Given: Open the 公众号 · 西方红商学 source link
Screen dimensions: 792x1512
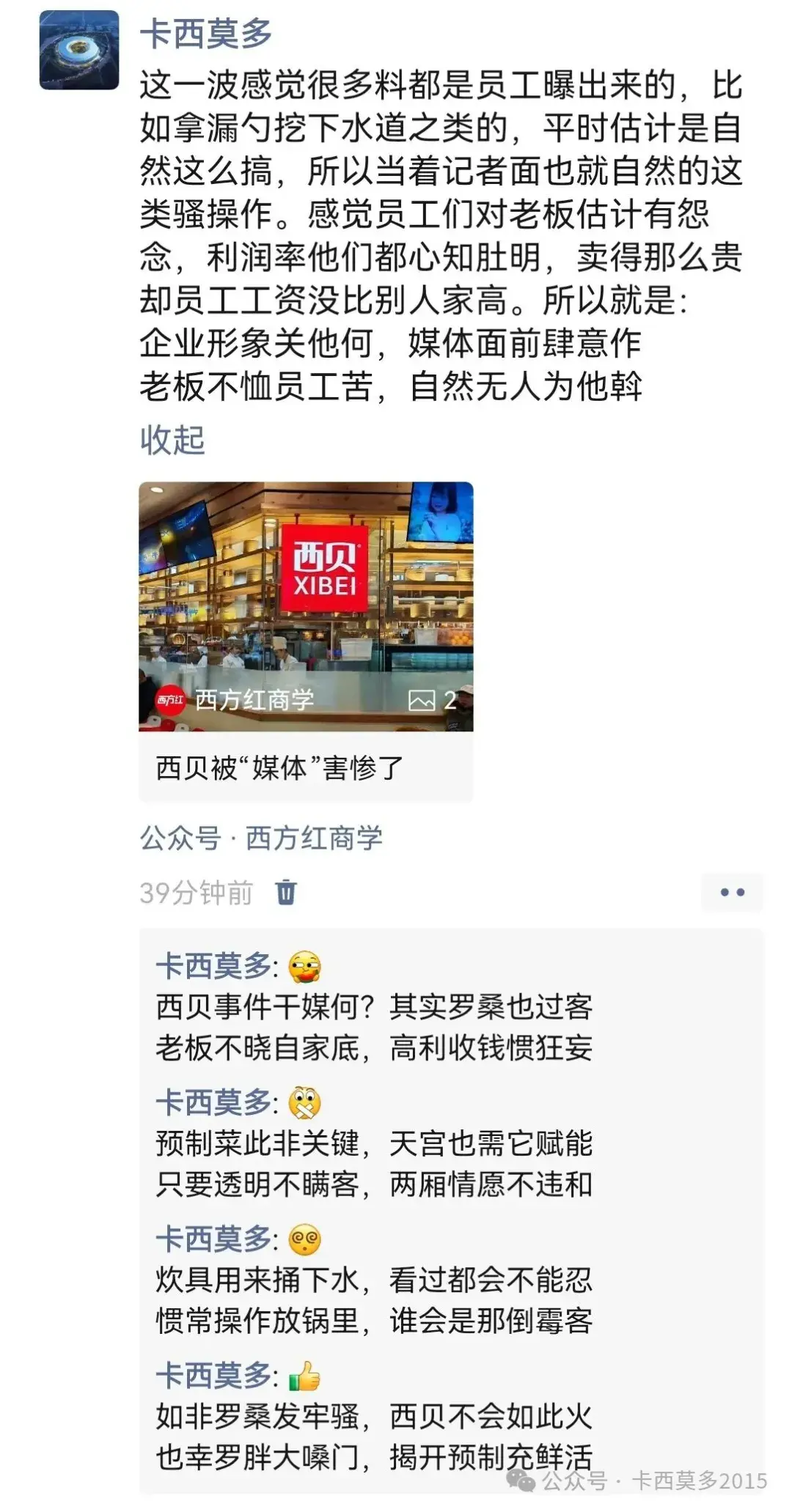Looking at the screenshot, I should click(261, 838).
